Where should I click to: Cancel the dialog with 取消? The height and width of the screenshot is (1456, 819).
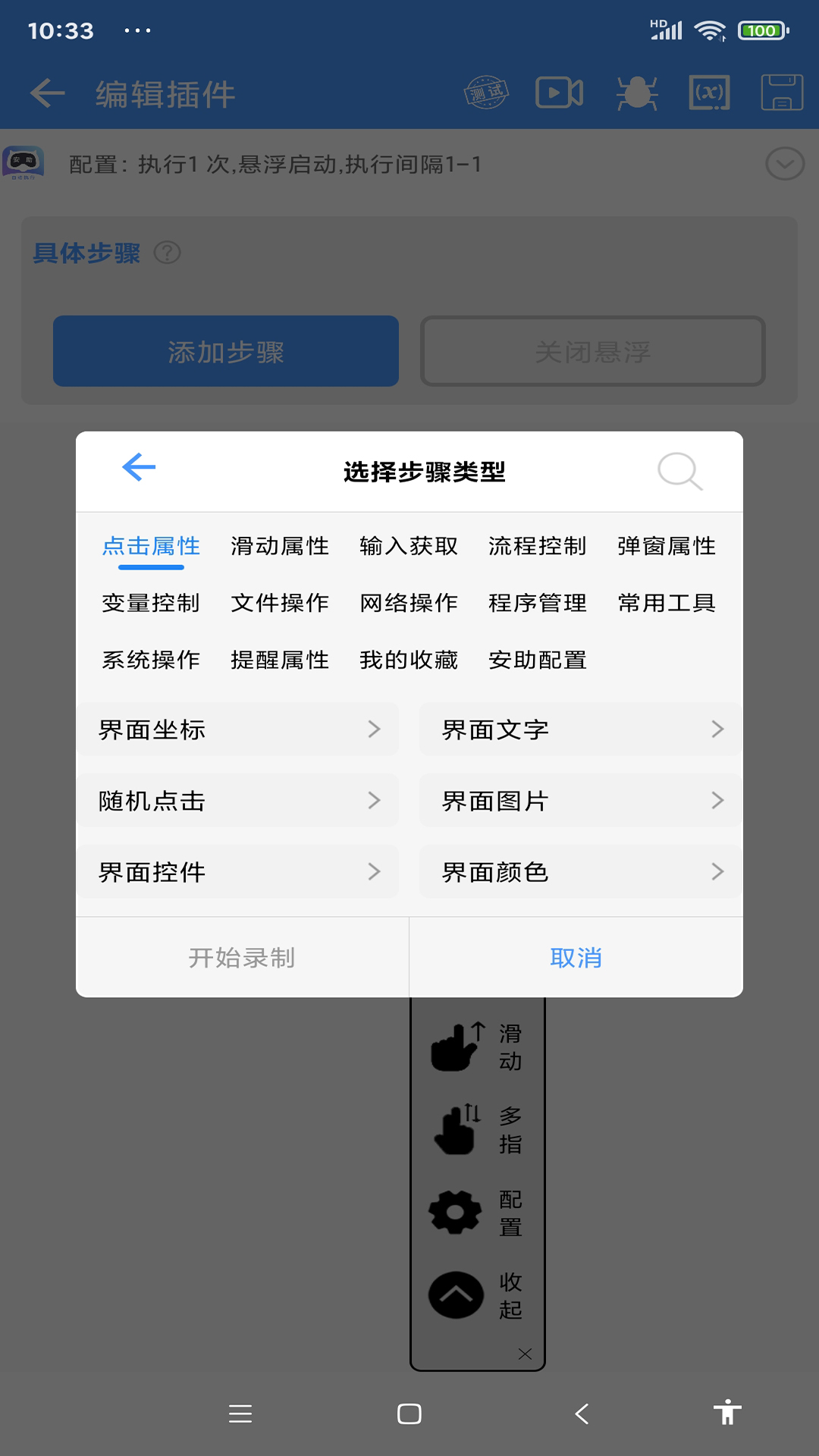pyautogui.click(x=576, y=958)
